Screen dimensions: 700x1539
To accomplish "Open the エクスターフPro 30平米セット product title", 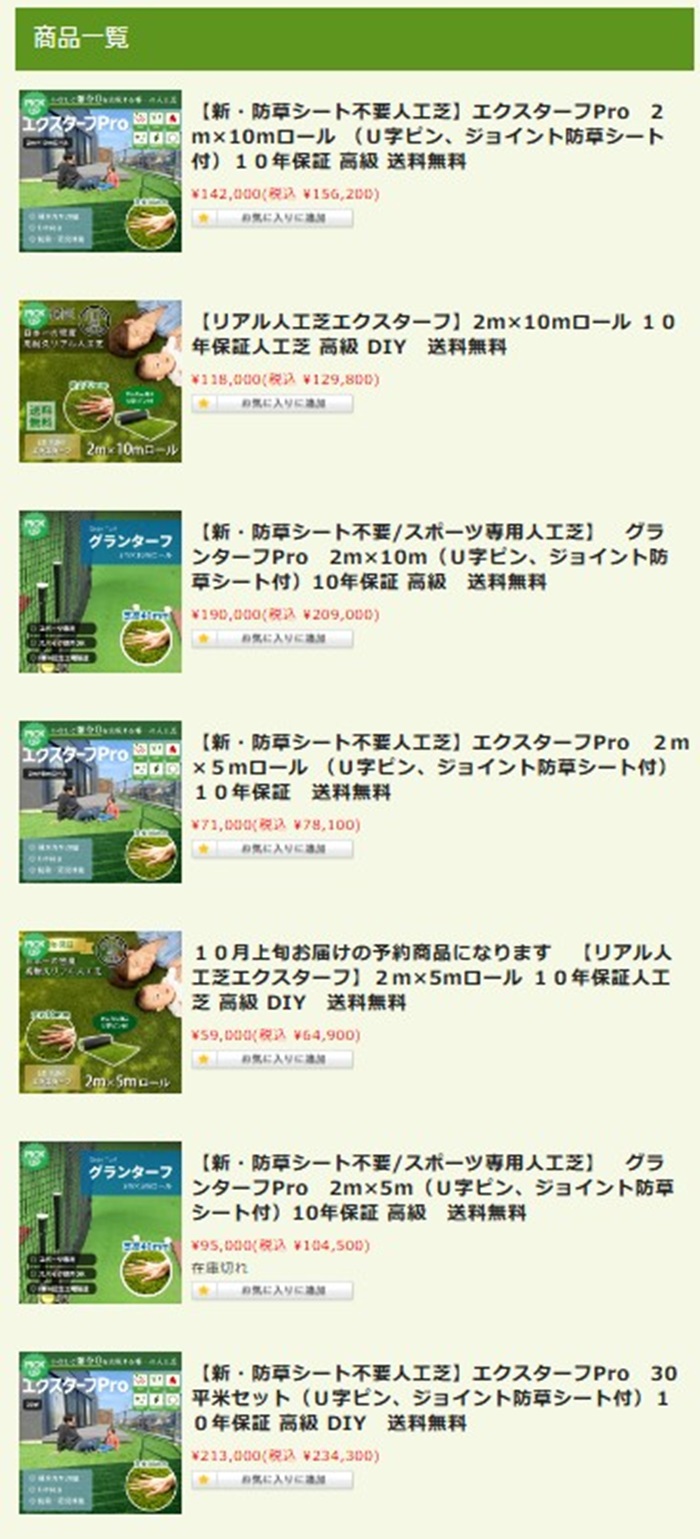I will pyautogui.click(x=430, y=1396).
